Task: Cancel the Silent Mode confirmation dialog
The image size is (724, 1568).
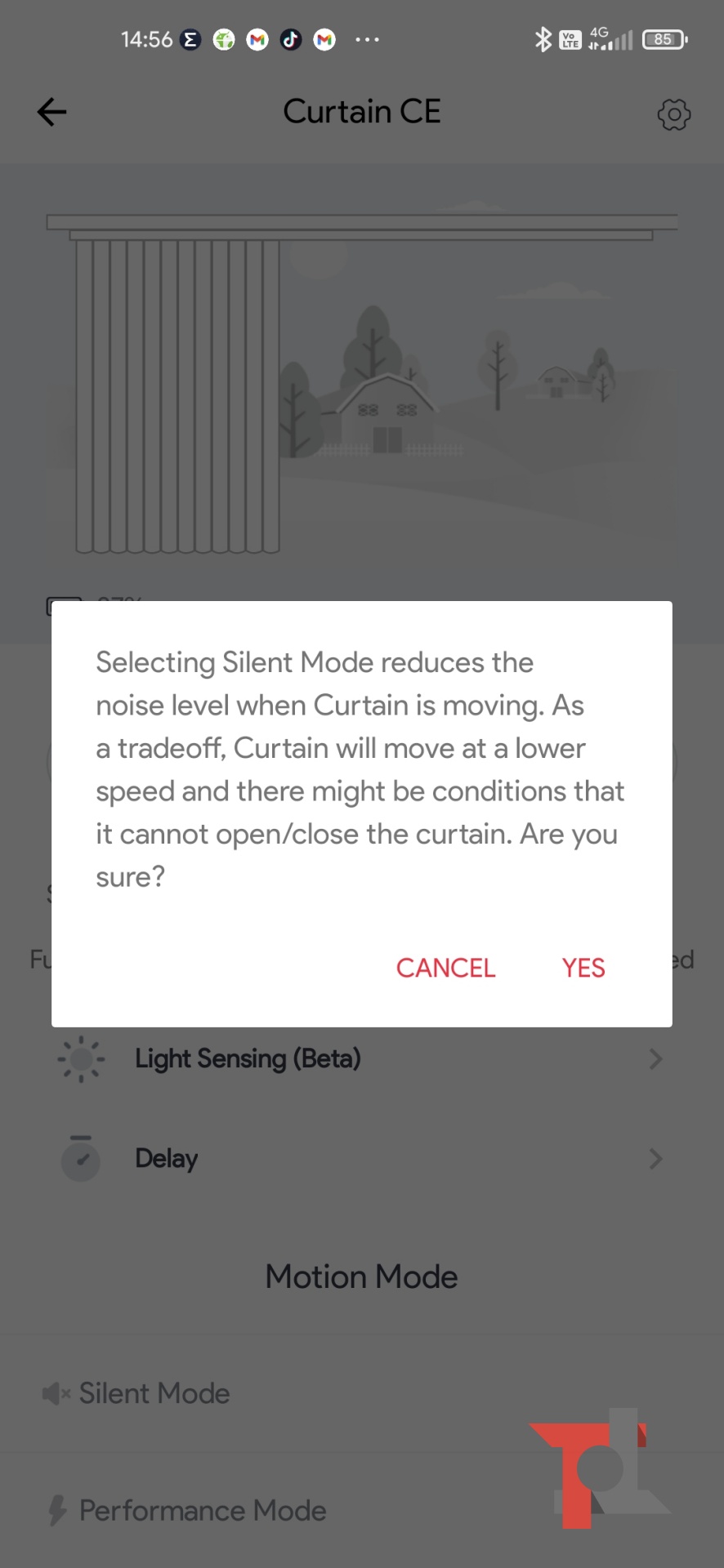Action: 445,968
